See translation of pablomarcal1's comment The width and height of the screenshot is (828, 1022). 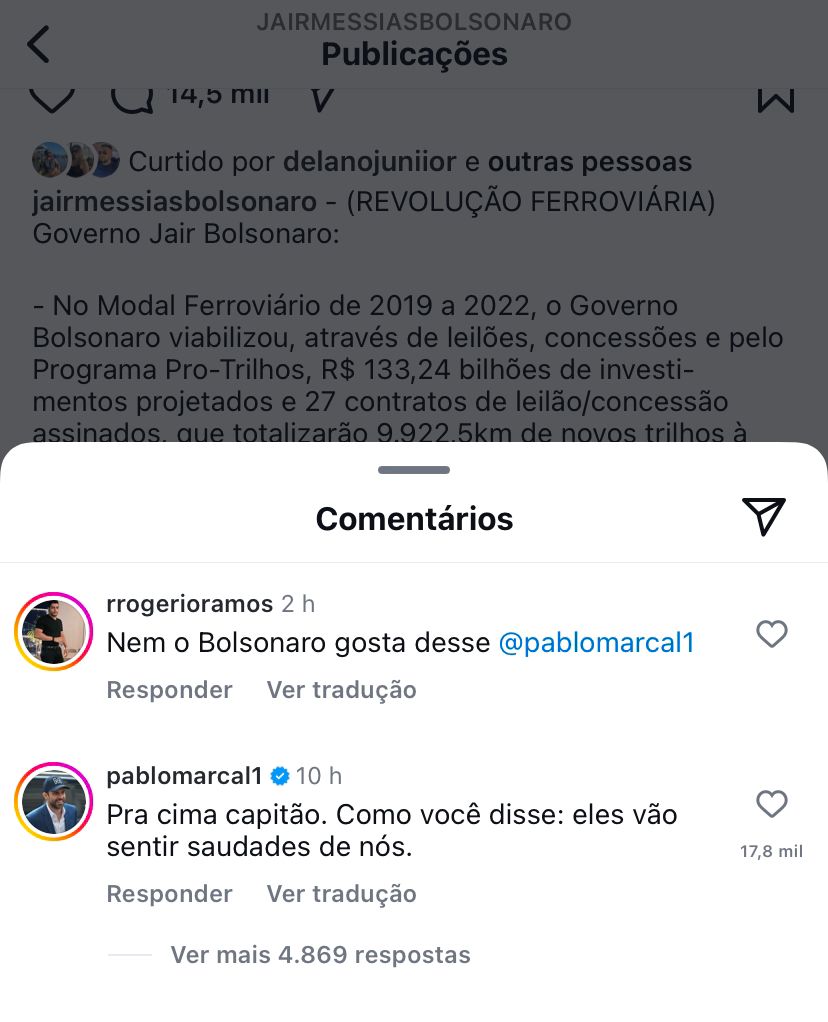pyautogui.click(x=341, y=894)
